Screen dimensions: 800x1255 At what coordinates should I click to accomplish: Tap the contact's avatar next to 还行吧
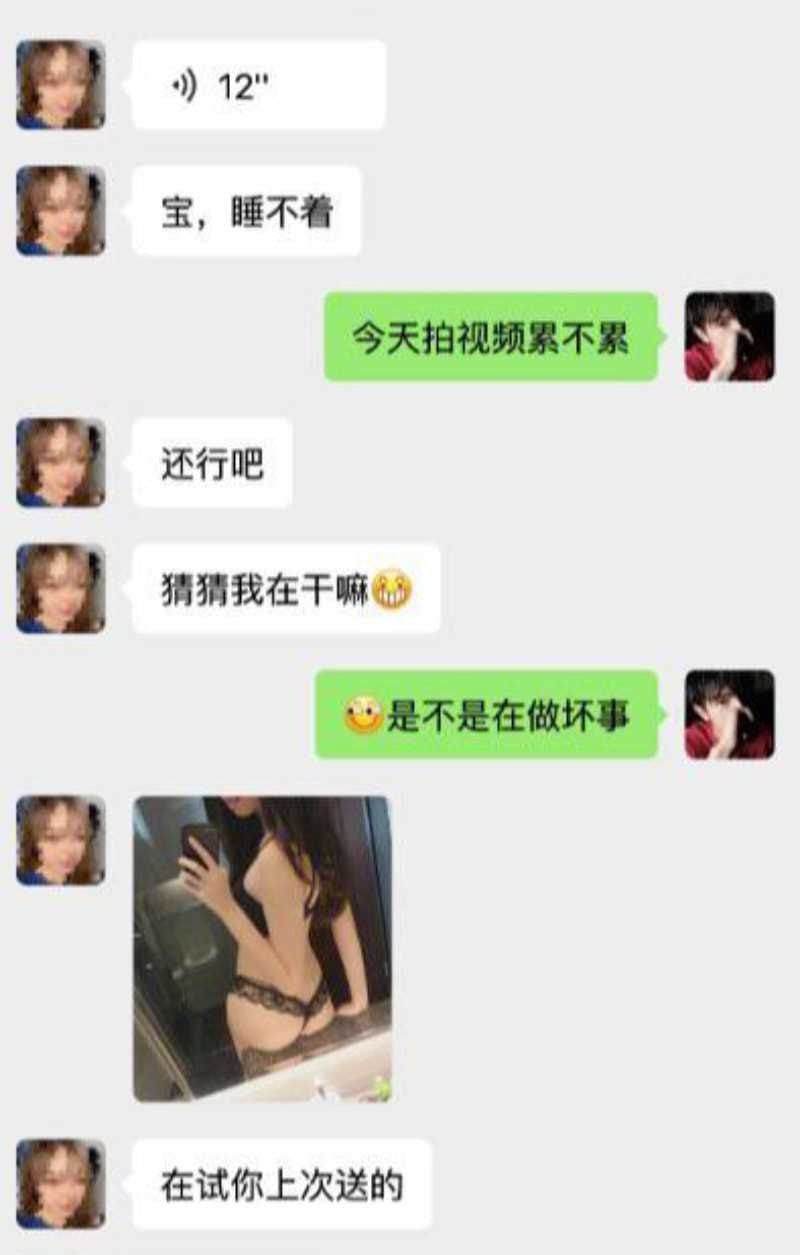click(x=61, y=463)
